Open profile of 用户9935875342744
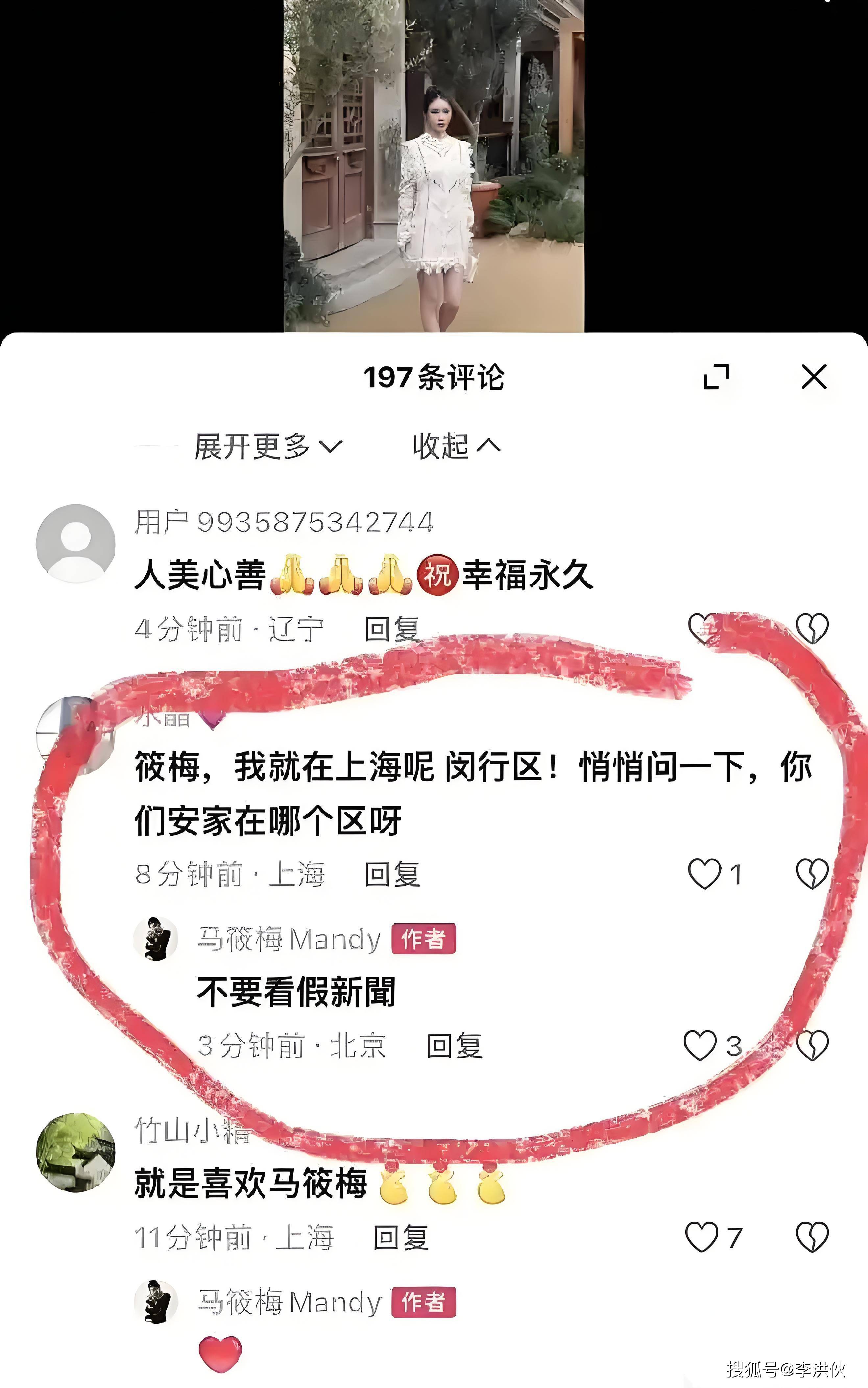The width and height of the screenshot is (868, 1388). (76, 543)
